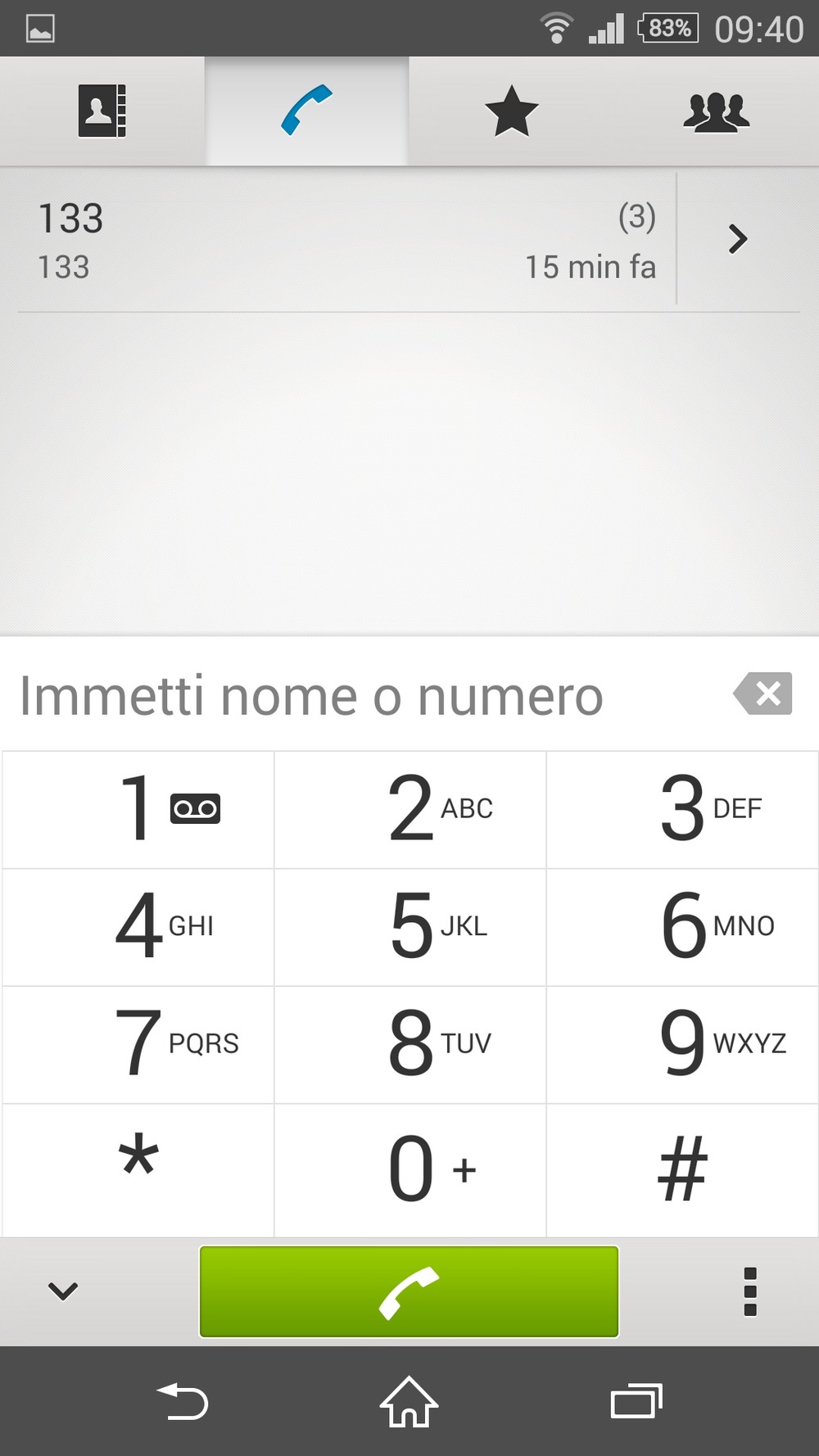Dial digit 1 voicemail key

coord(138,809)
